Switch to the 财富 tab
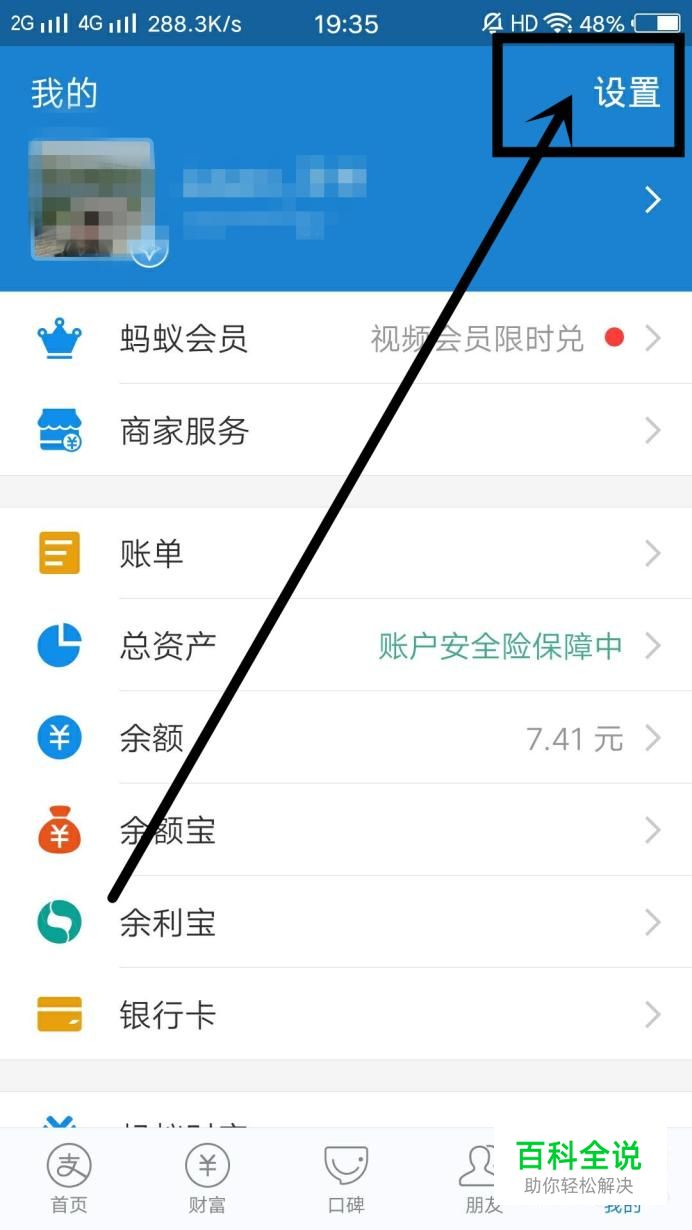 pyautogui.click(x=207, y=1180)
